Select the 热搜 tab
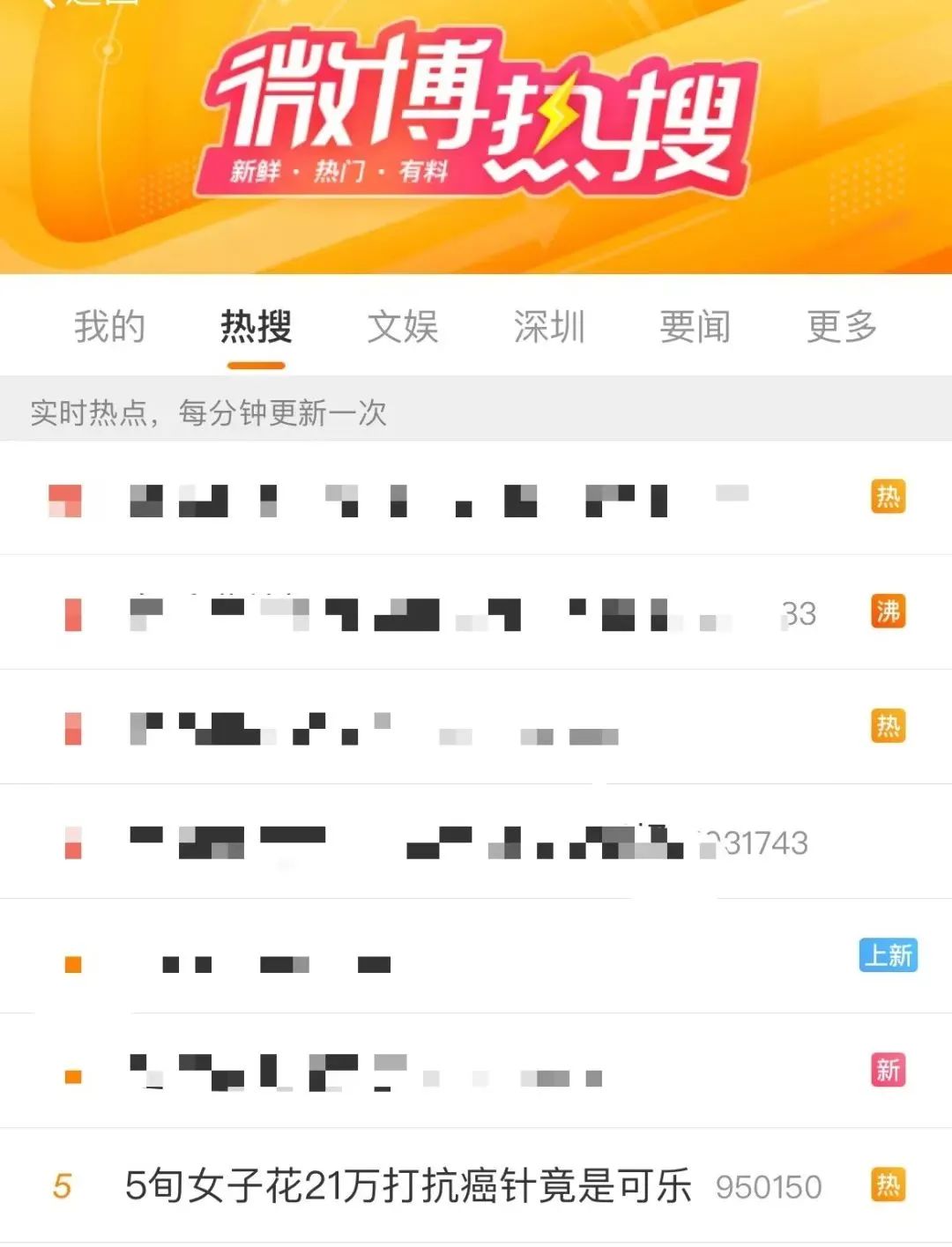 coord(256,327)
